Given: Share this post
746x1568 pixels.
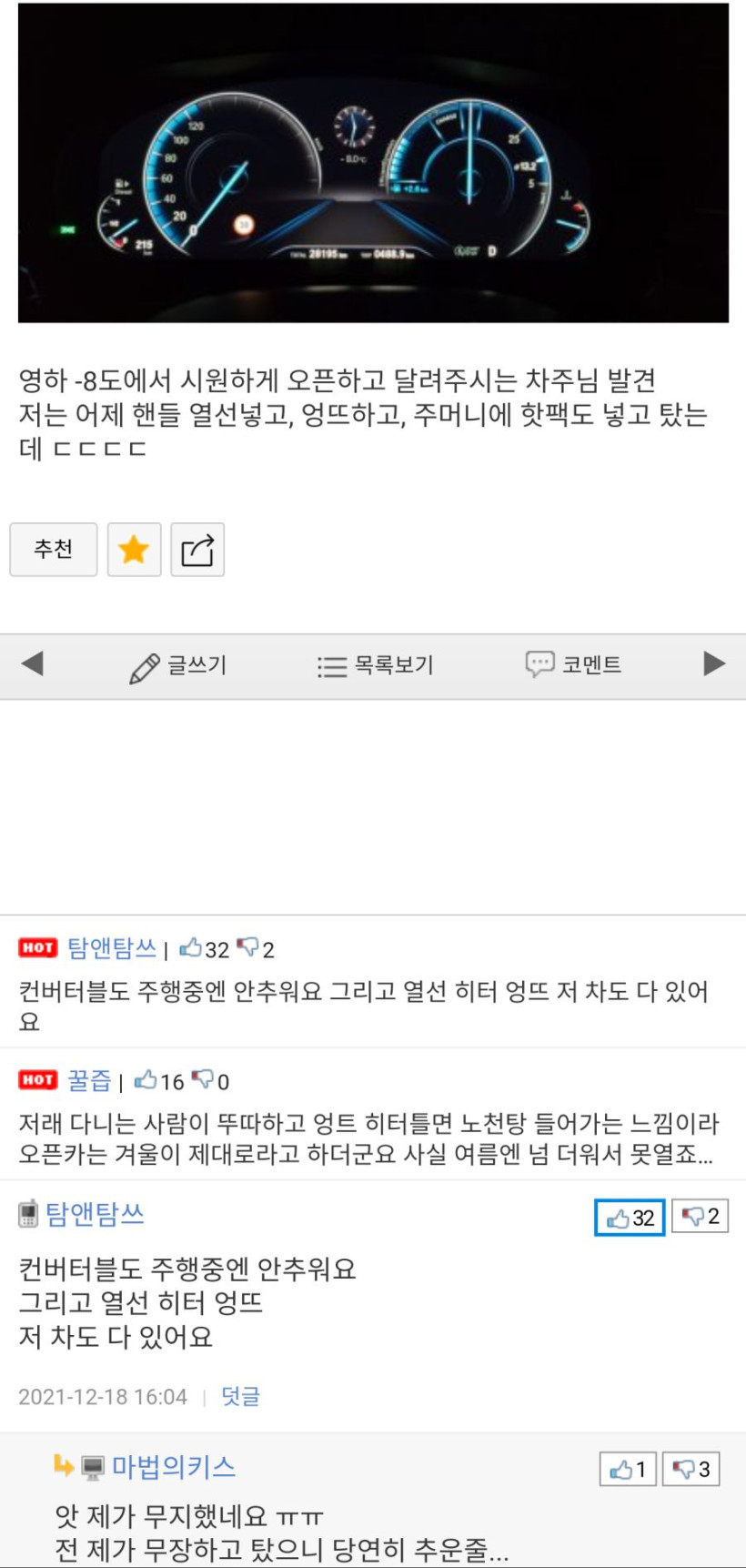Looking at the screenshot, I should tap(197, 549).
